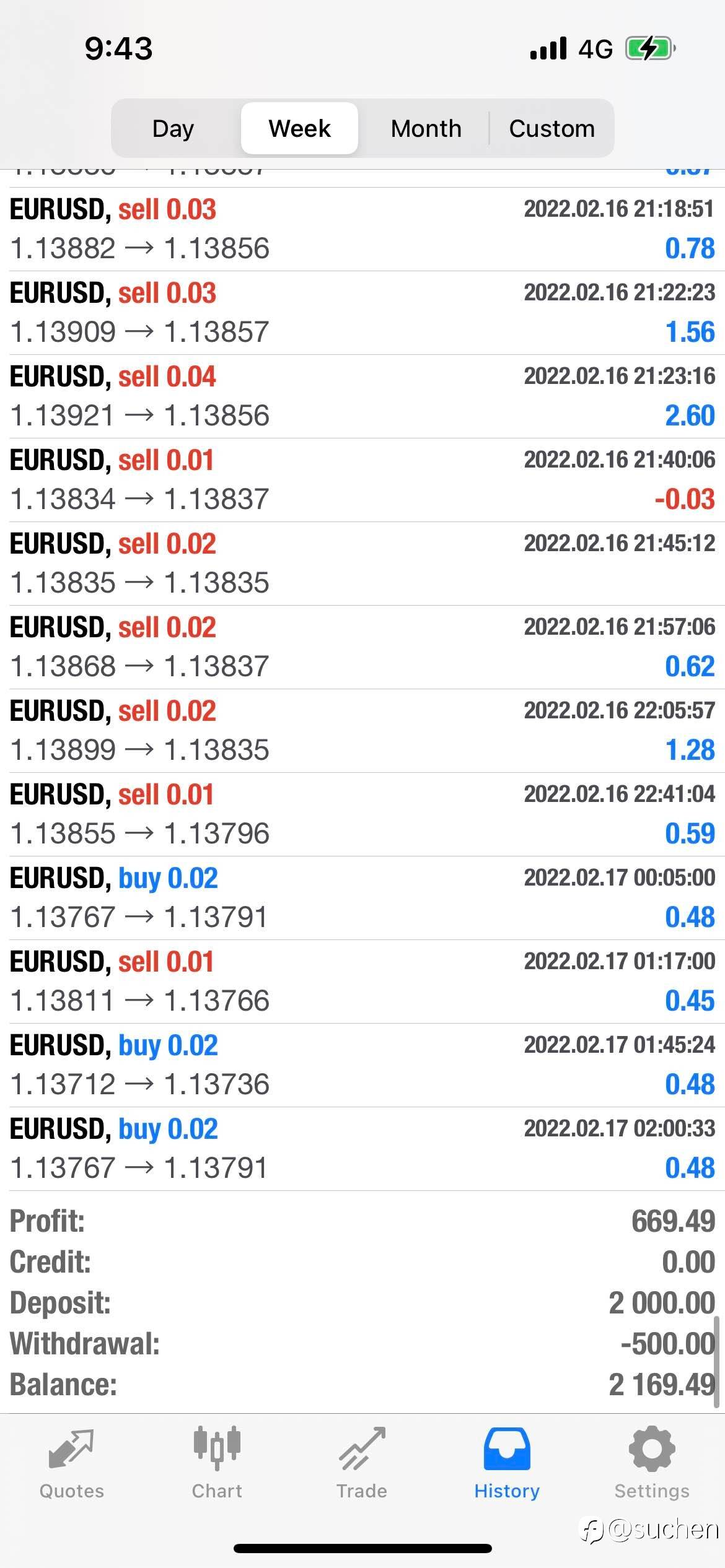Screen dimensions: 725x1568
Task: View the buy trade closed at 01:45:24
Action: 362,1065
